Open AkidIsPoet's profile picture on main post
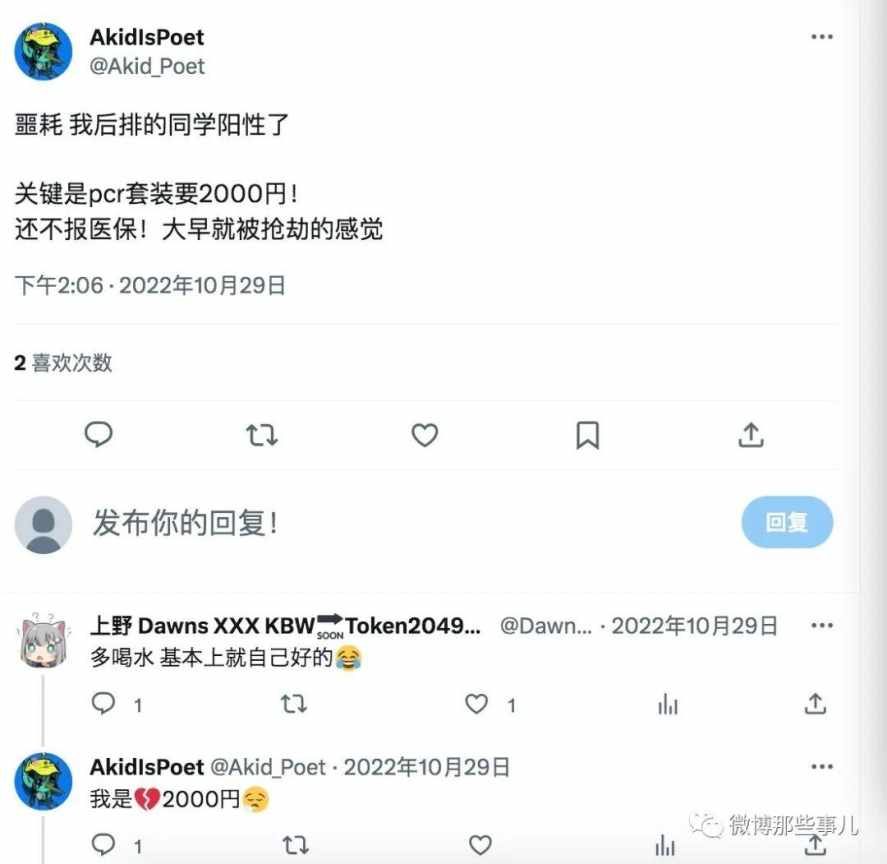The height and width of the screenshot is (864, 887). [x=43, y=52]
